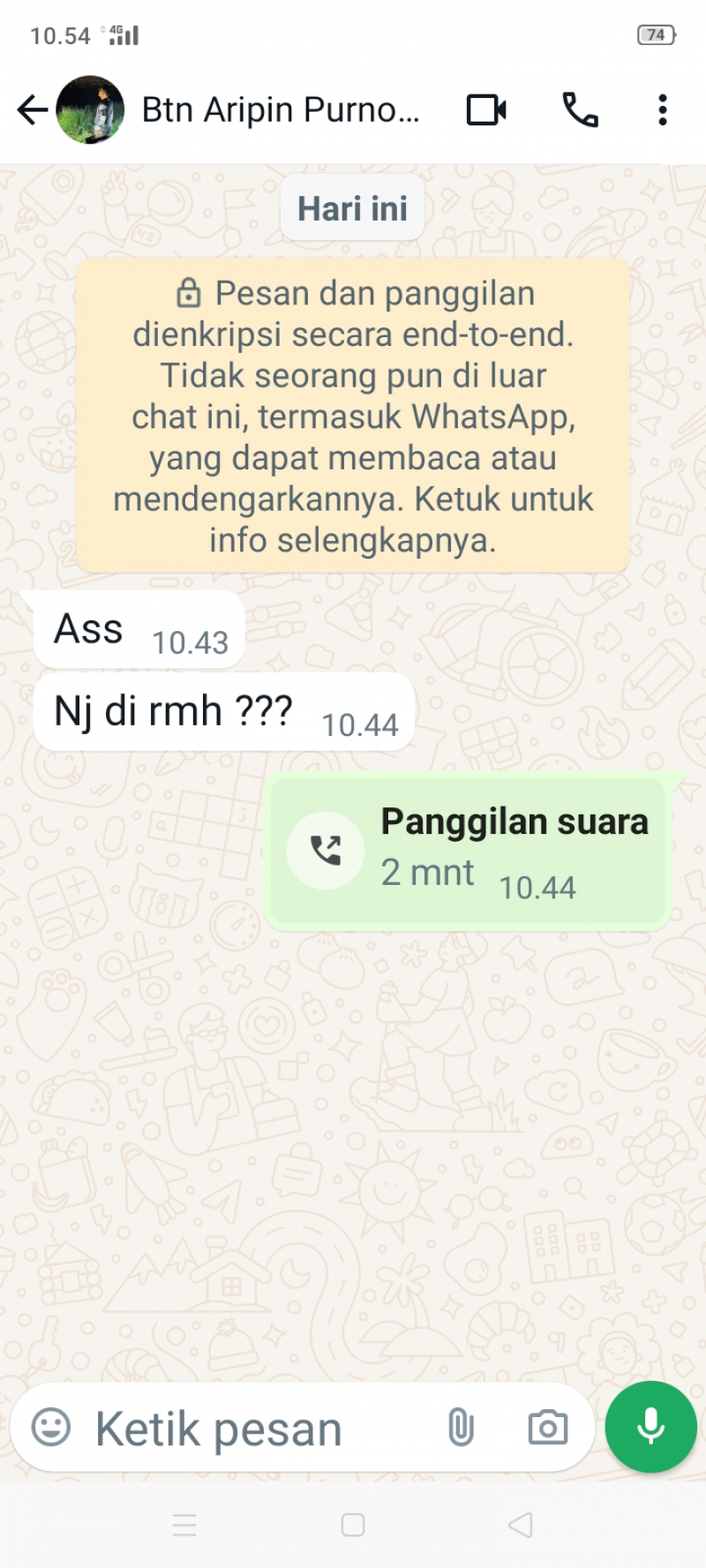The height and width of the screenshot is (1568, 706).
Task: Go back to the chat list
Action: click(x=32, y=110)
